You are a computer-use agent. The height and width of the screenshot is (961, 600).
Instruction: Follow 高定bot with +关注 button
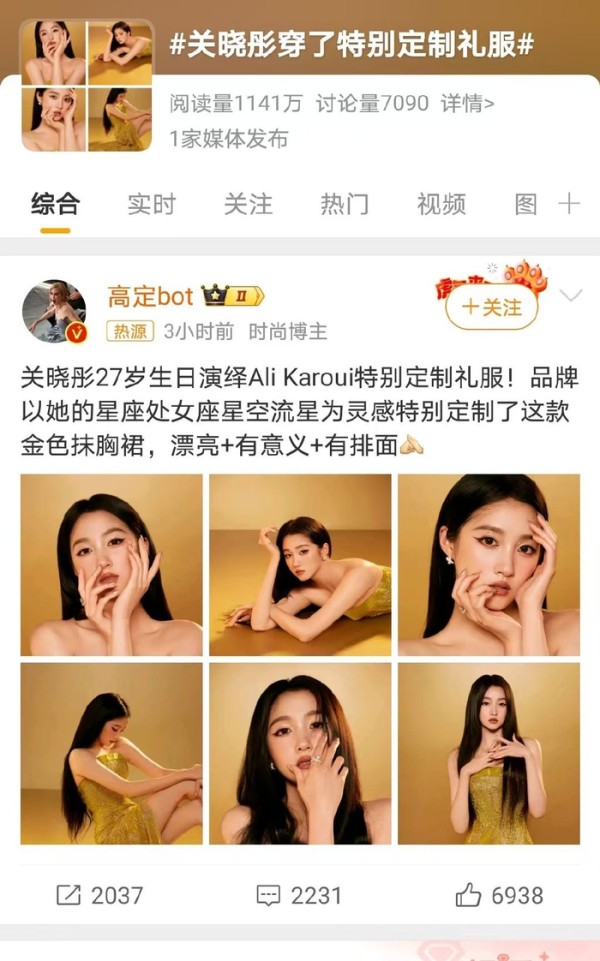pos(491,307)
